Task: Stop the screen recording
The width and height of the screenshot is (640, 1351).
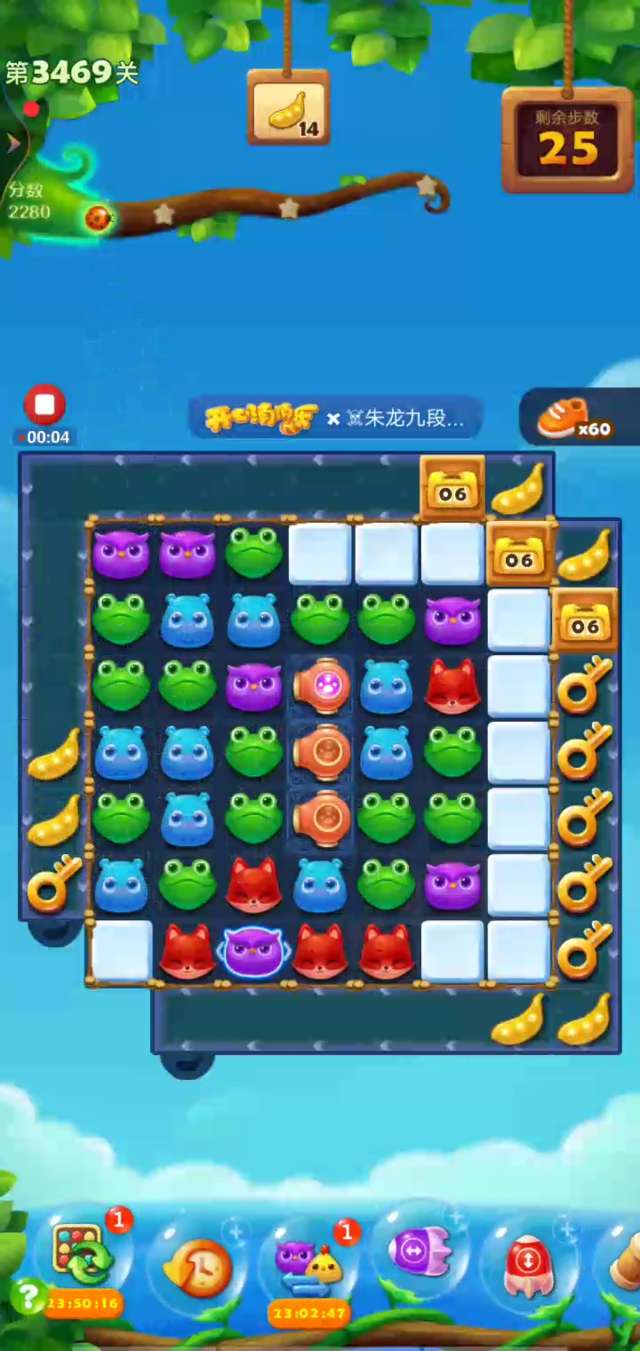Action: point(44,405)
